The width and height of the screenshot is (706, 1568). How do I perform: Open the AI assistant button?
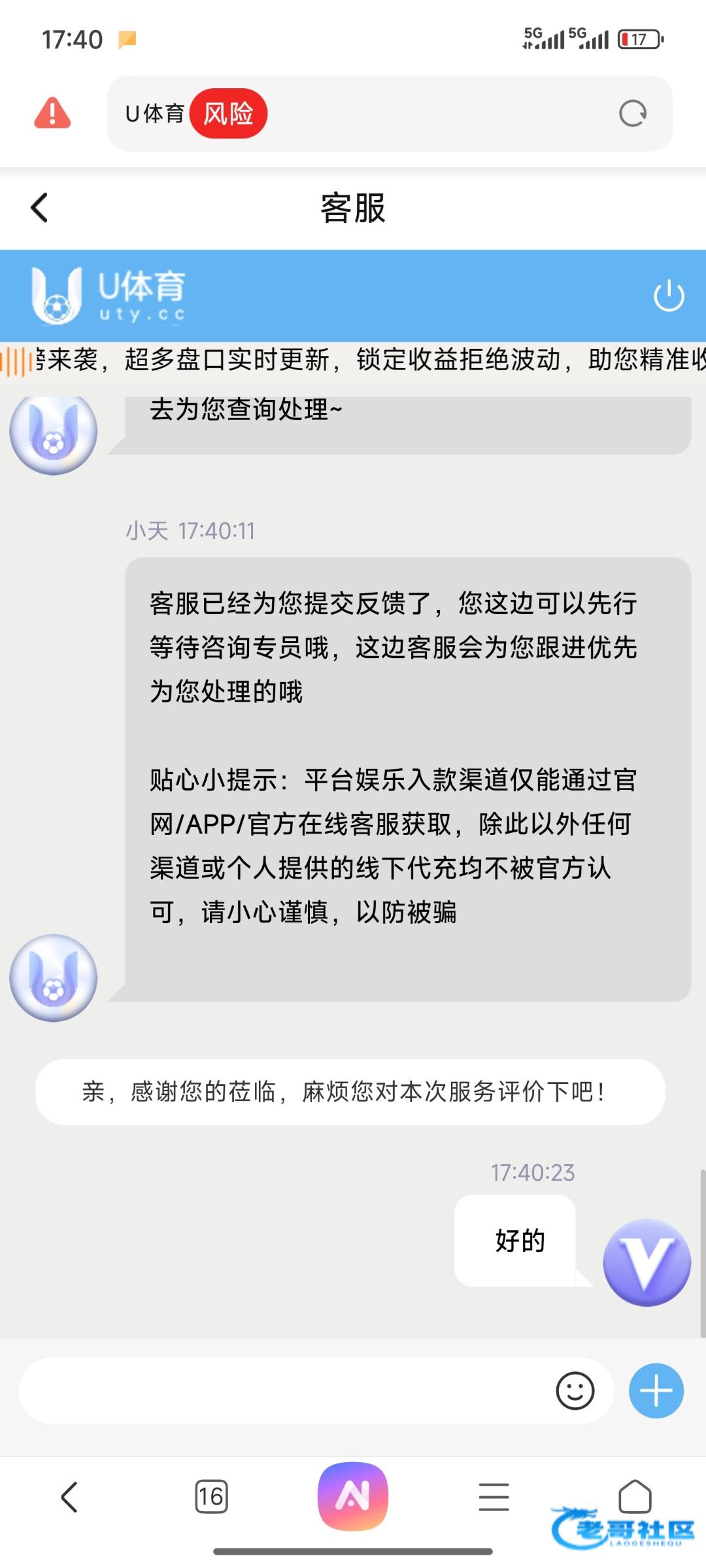click(353, 1496)
